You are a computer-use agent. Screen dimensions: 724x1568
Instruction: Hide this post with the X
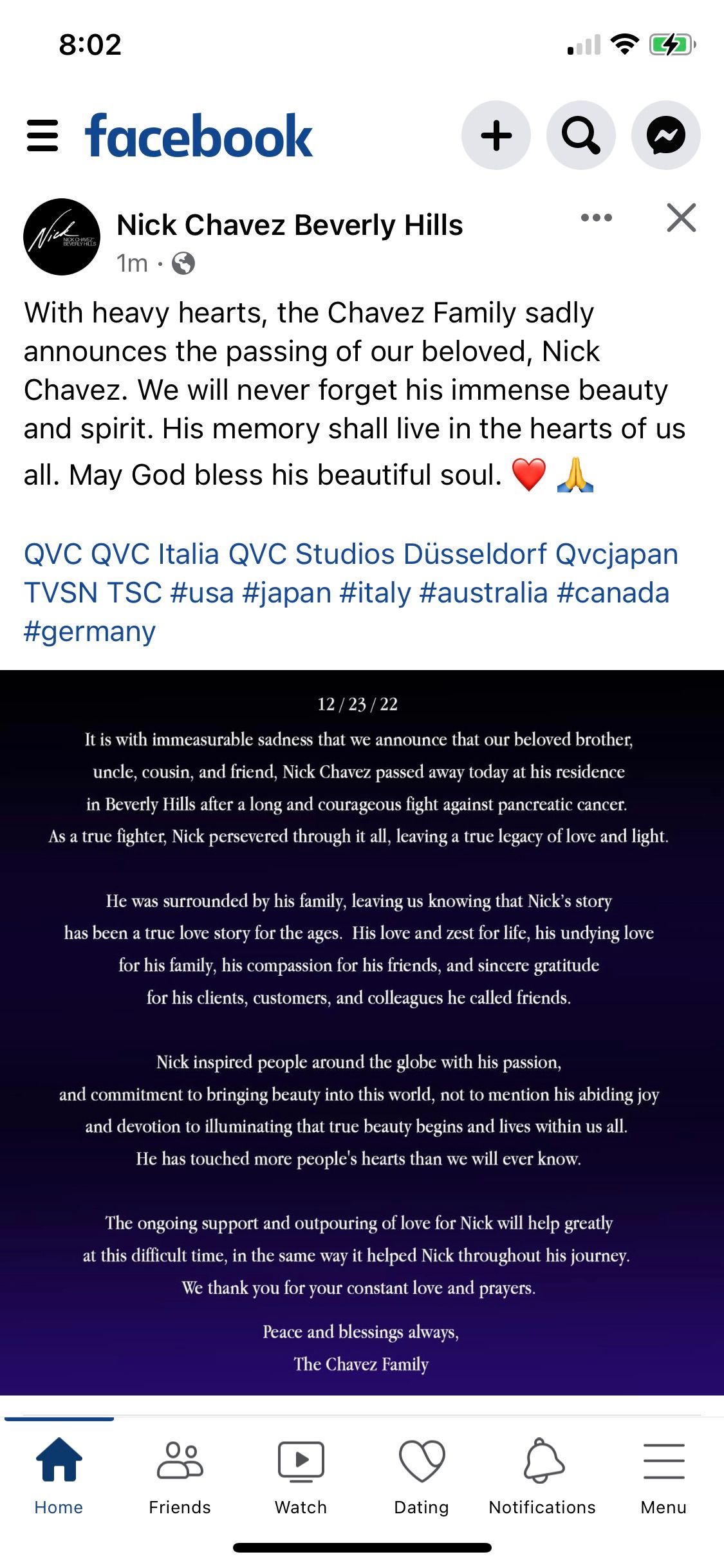pos(682,218)
